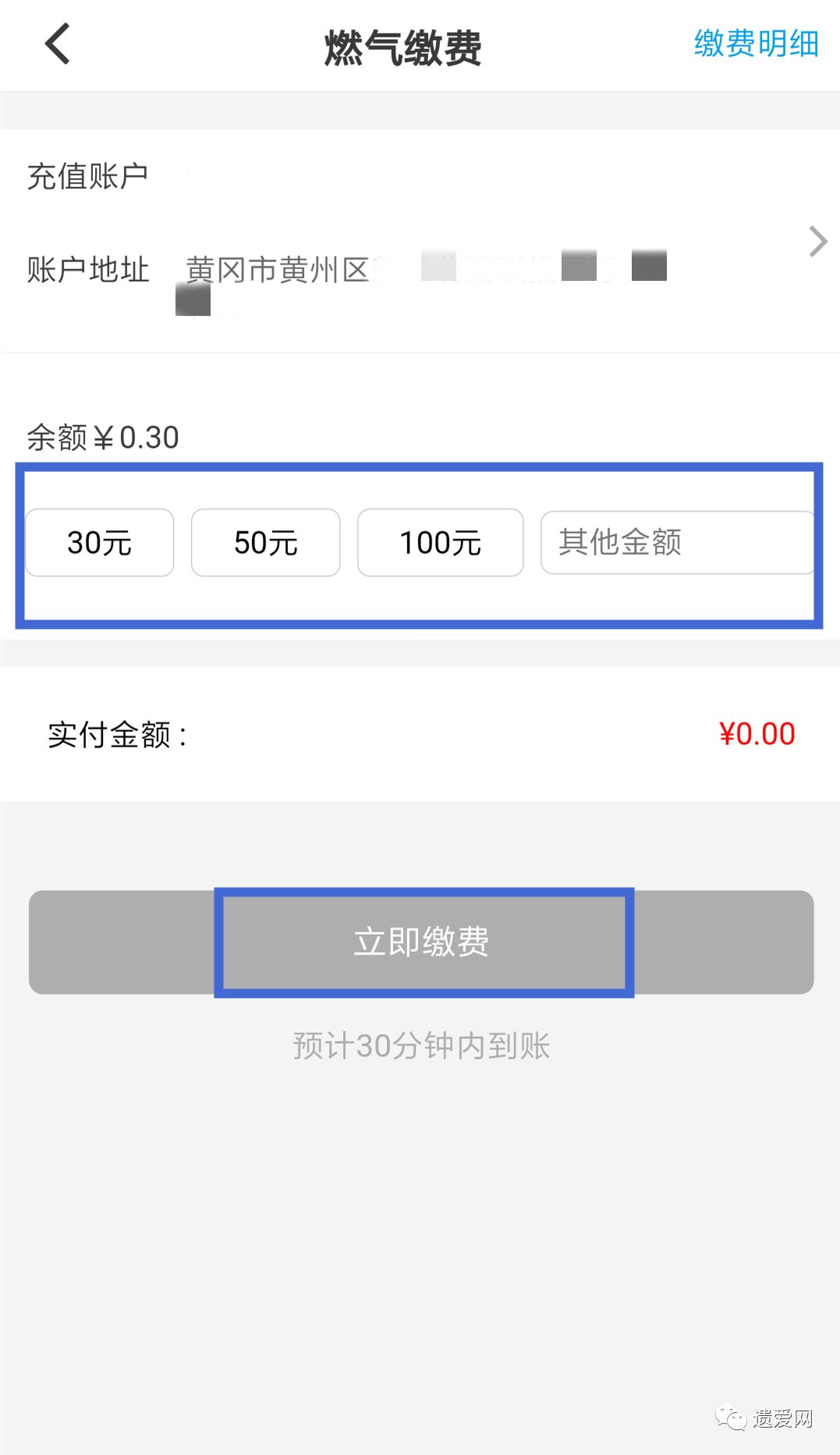Go back using the back arrow

tap(58, 44)
